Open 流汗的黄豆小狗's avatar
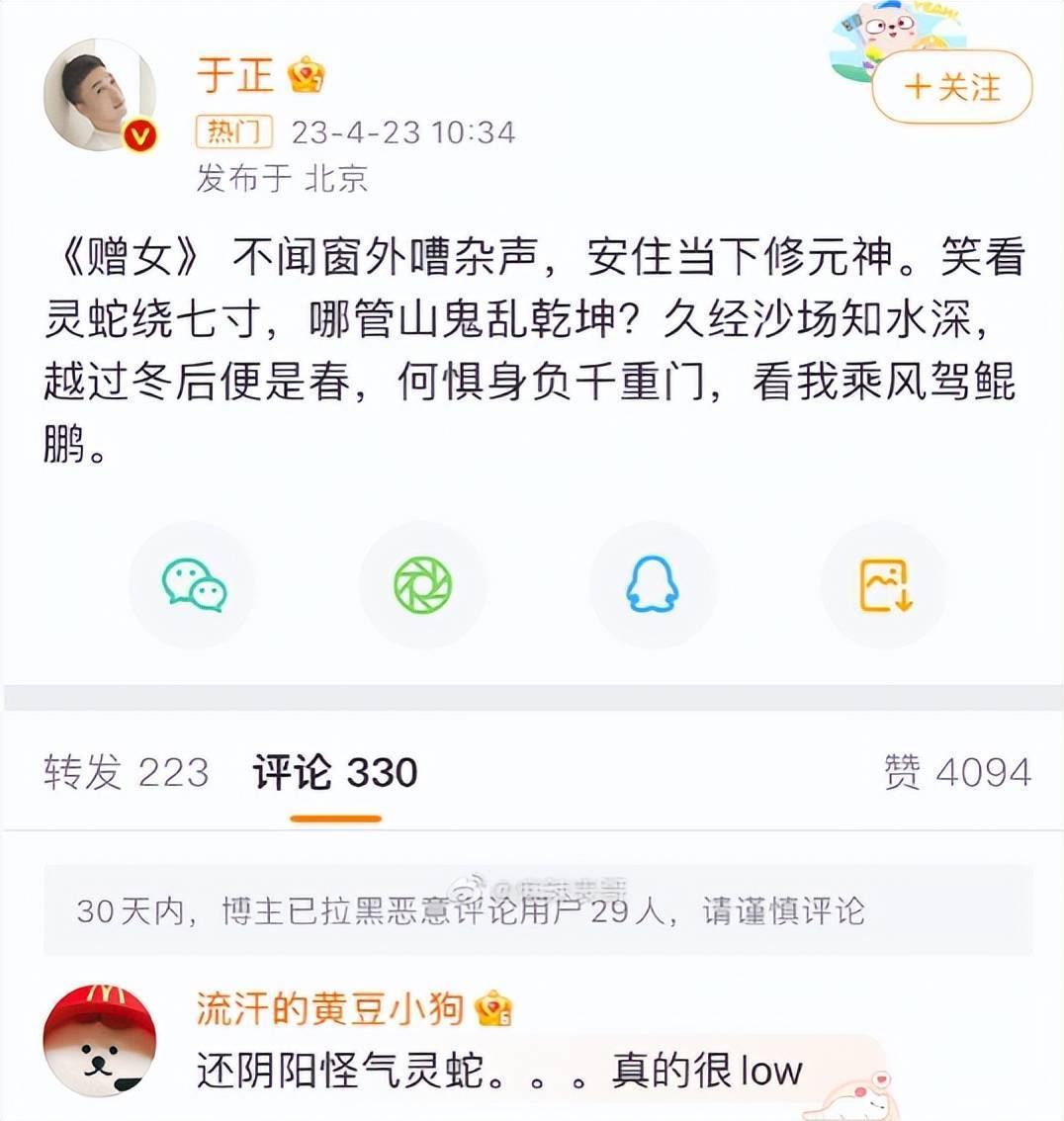Screen dimensions: 1064x1121 tap(100, 1040)
